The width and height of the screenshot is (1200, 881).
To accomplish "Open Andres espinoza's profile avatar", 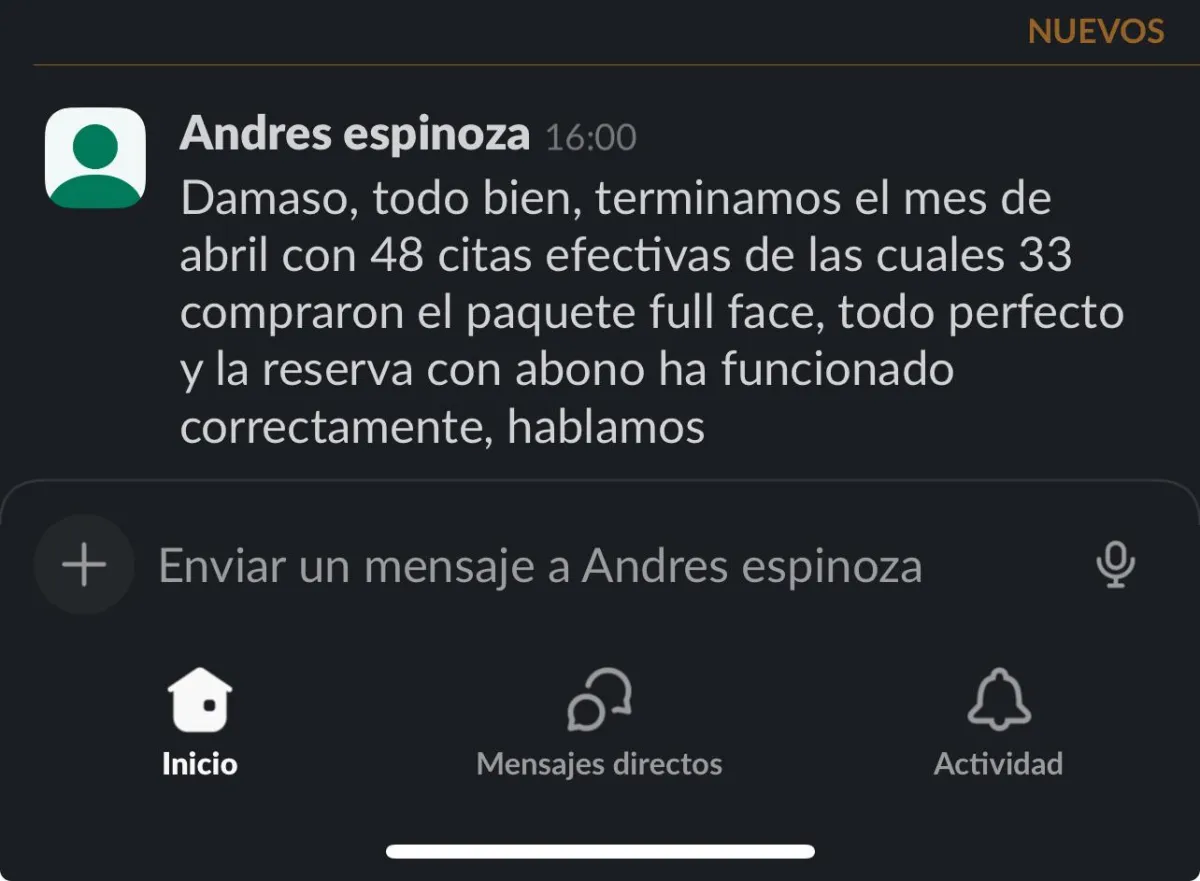I will click(x=95, y=158).
